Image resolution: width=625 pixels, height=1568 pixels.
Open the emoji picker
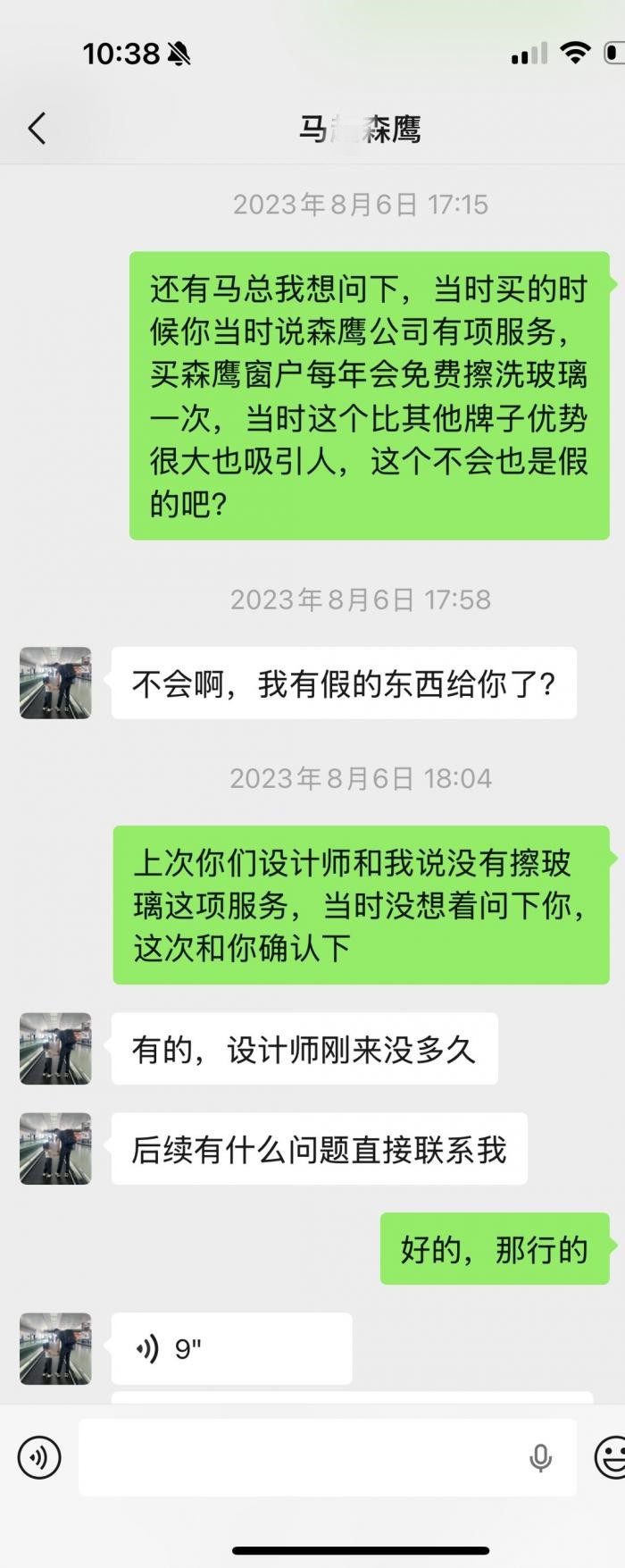[x=612, y=1457]
